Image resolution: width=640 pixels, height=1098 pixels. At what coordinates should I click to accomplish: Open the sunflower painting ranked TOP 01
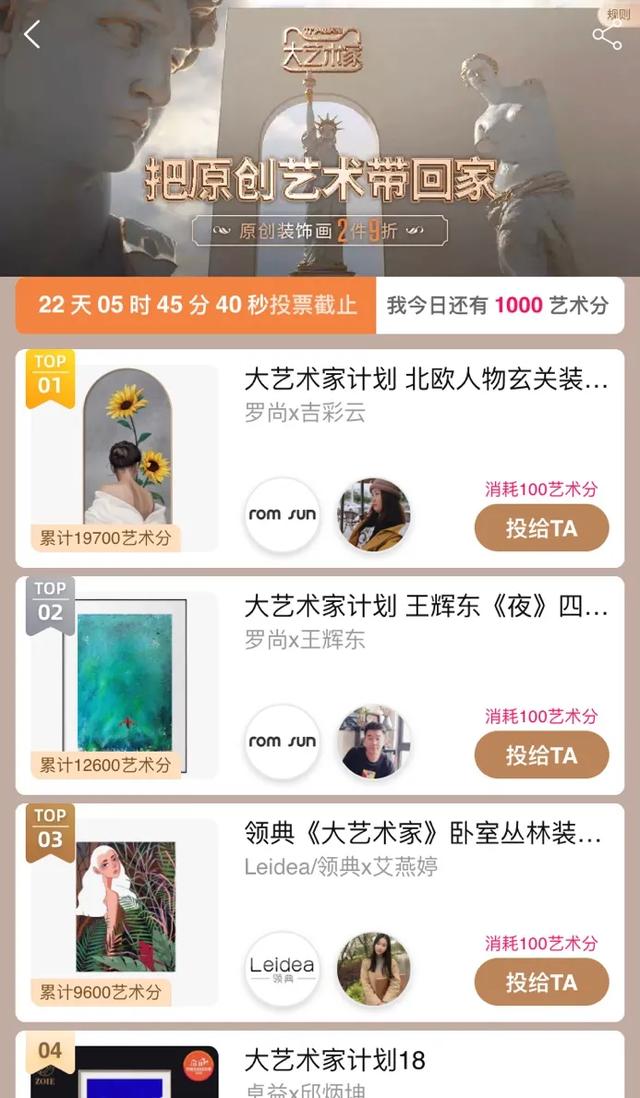point(125,450)
